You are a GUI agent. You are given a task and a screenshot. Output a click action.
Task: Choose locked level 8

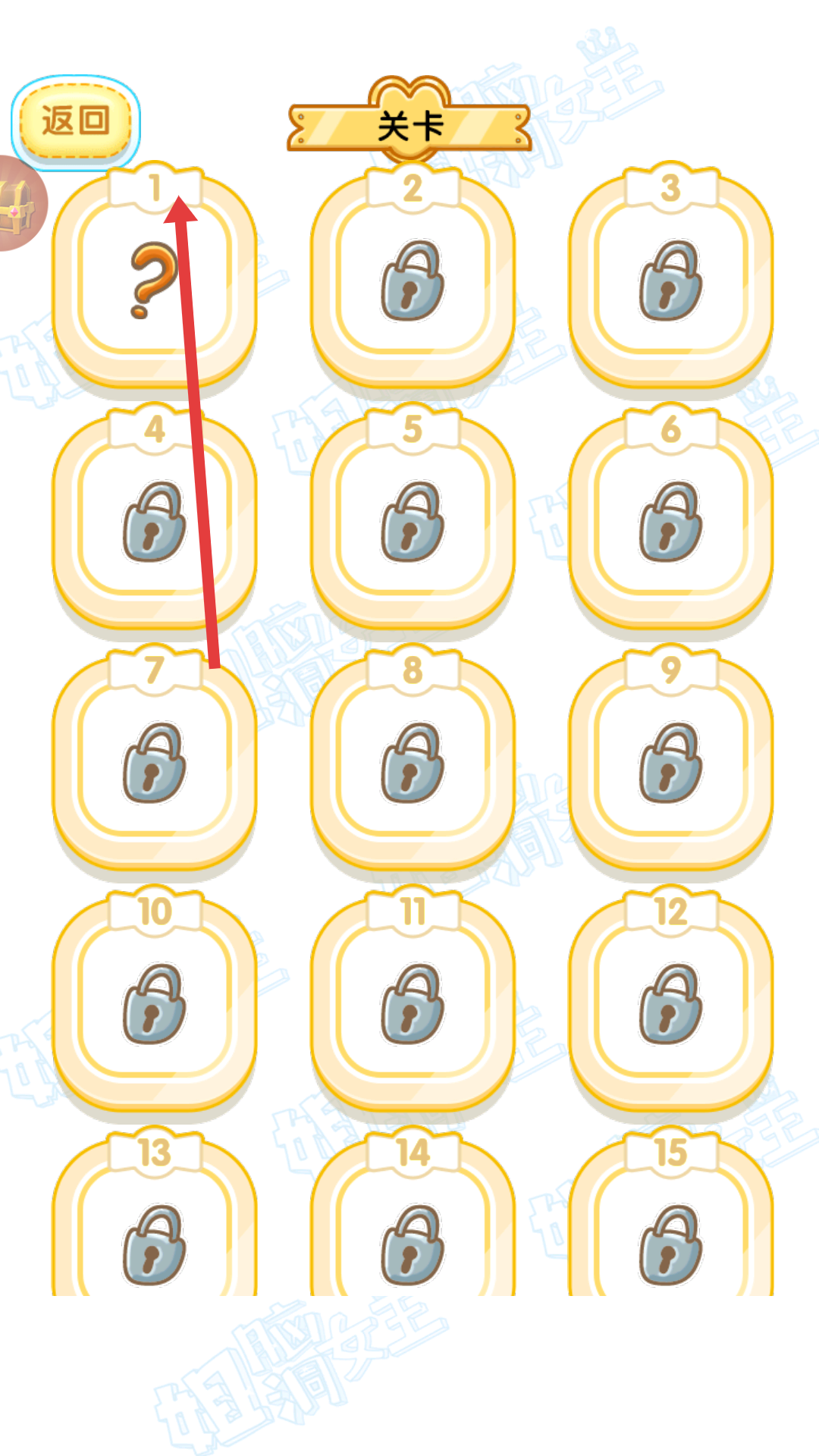(413, 763)
